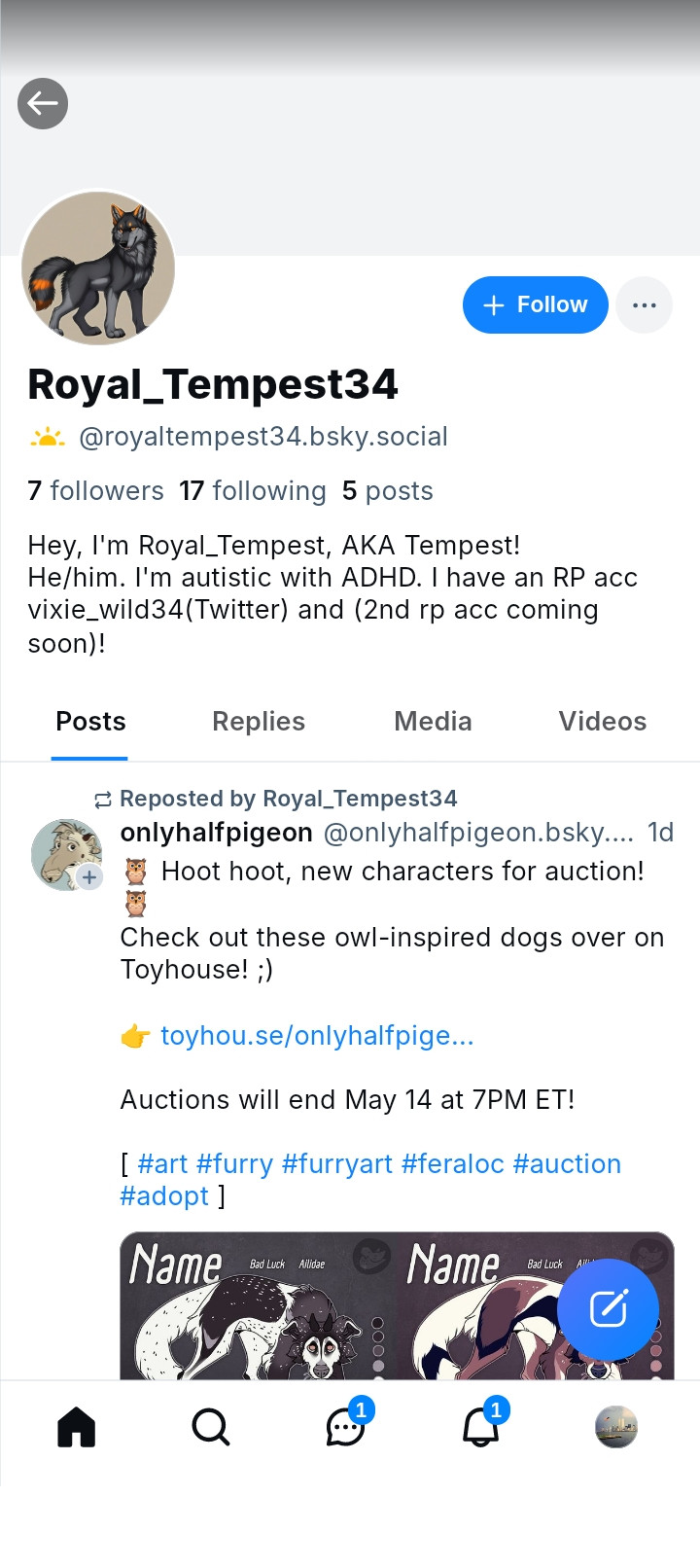The width and height of the screenshot is (700, 1568).
Task: Open chat messages with one unread
Action: click(347, 1426)
